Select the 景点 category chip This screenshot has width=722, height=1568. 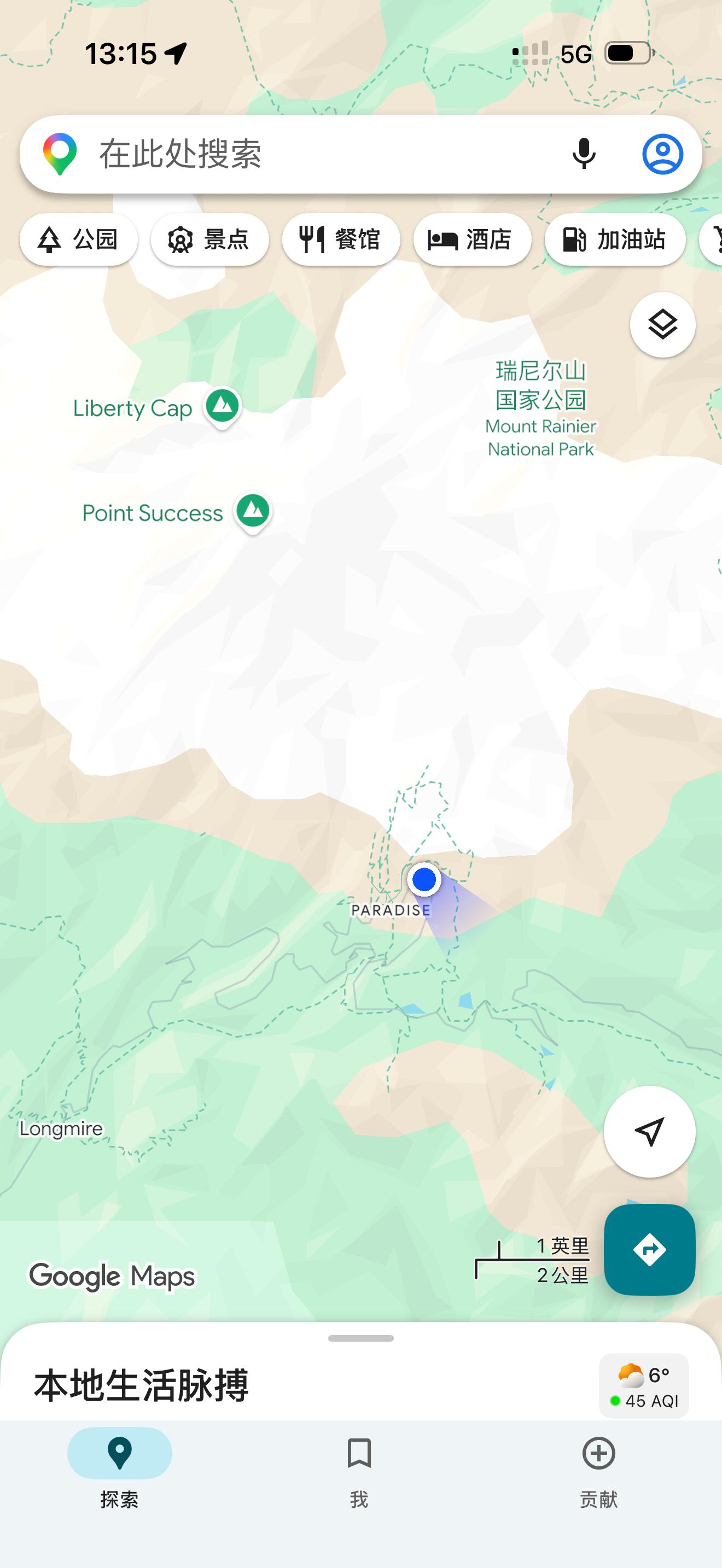point(209,240)
